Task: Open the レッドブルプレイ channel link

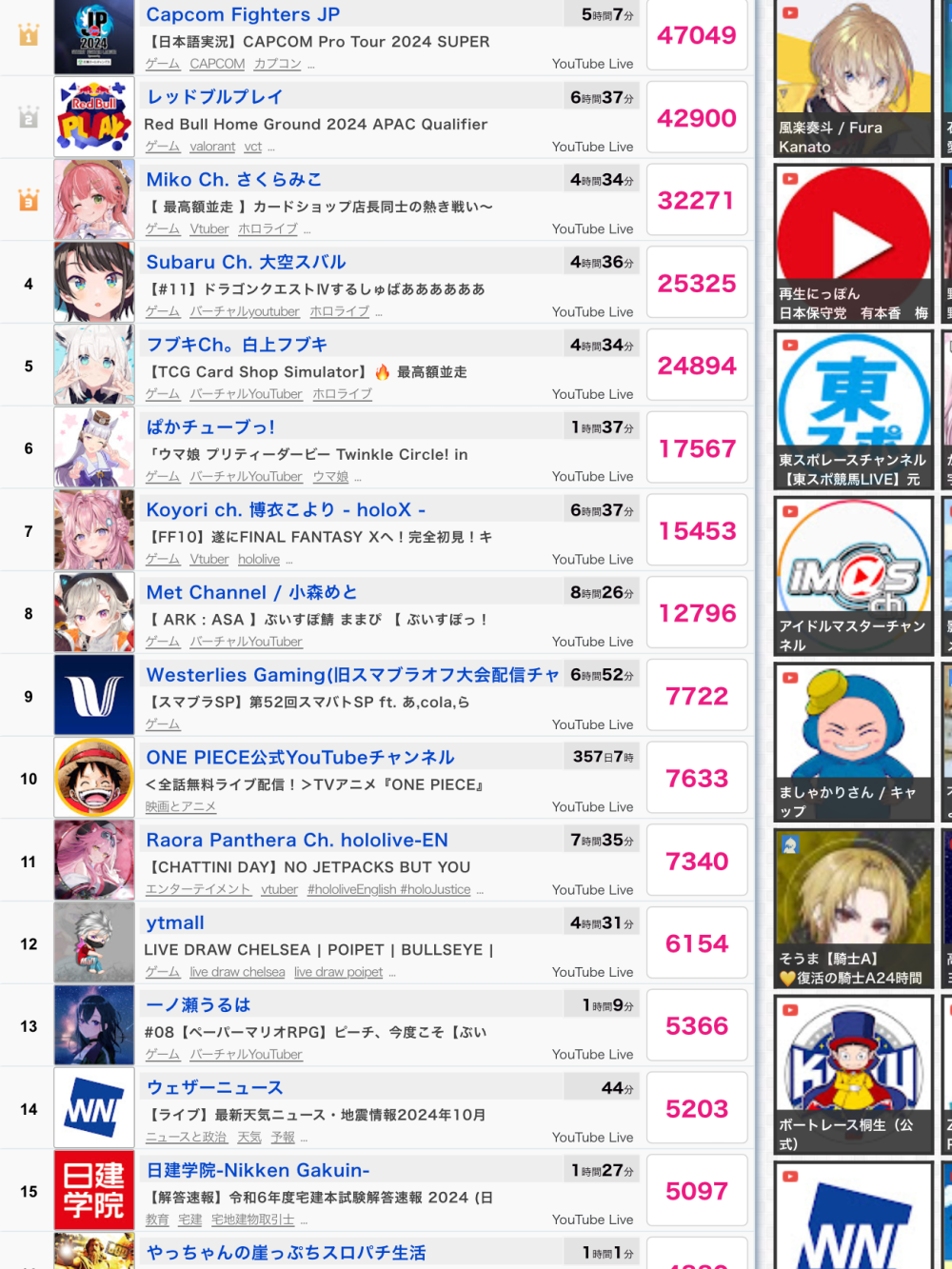Action: coord(214,97)
